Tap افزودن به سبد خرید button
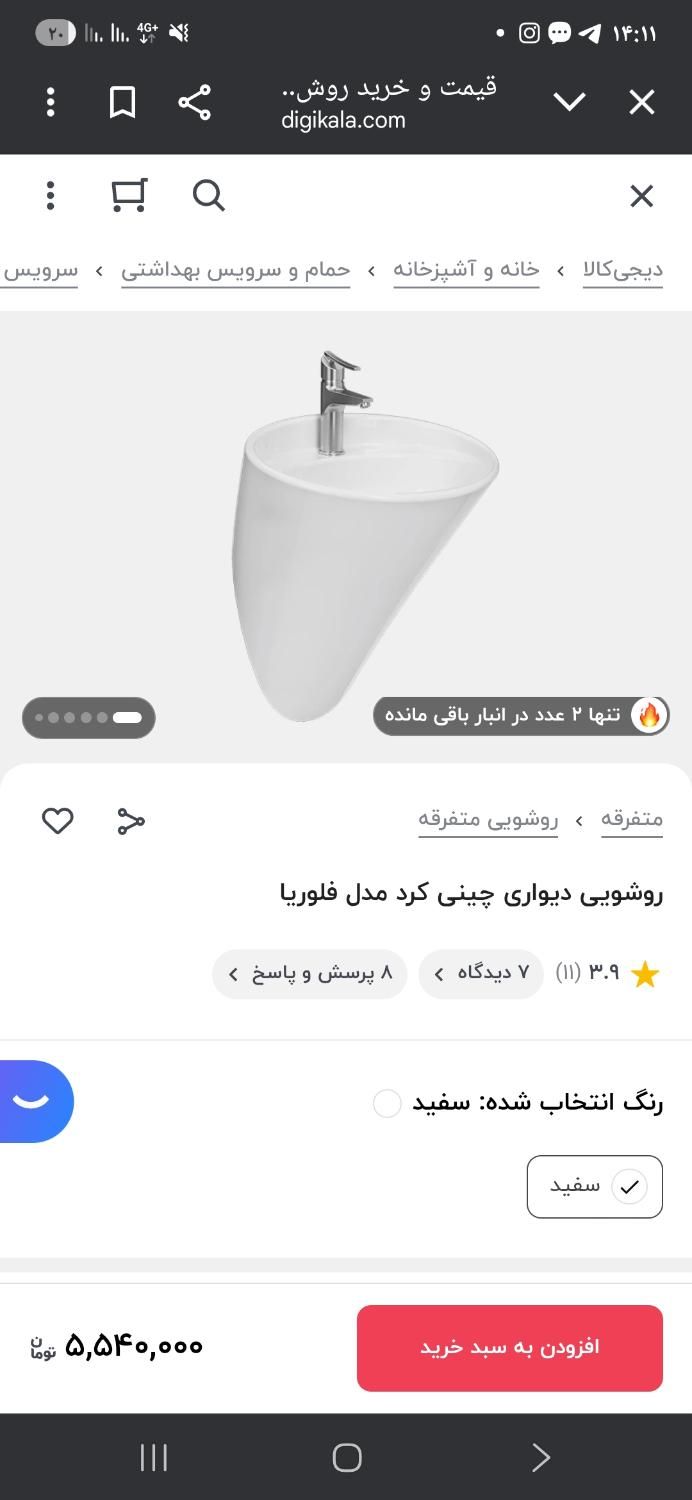This screenshot has height=1500, width=692. [510, 1348]
